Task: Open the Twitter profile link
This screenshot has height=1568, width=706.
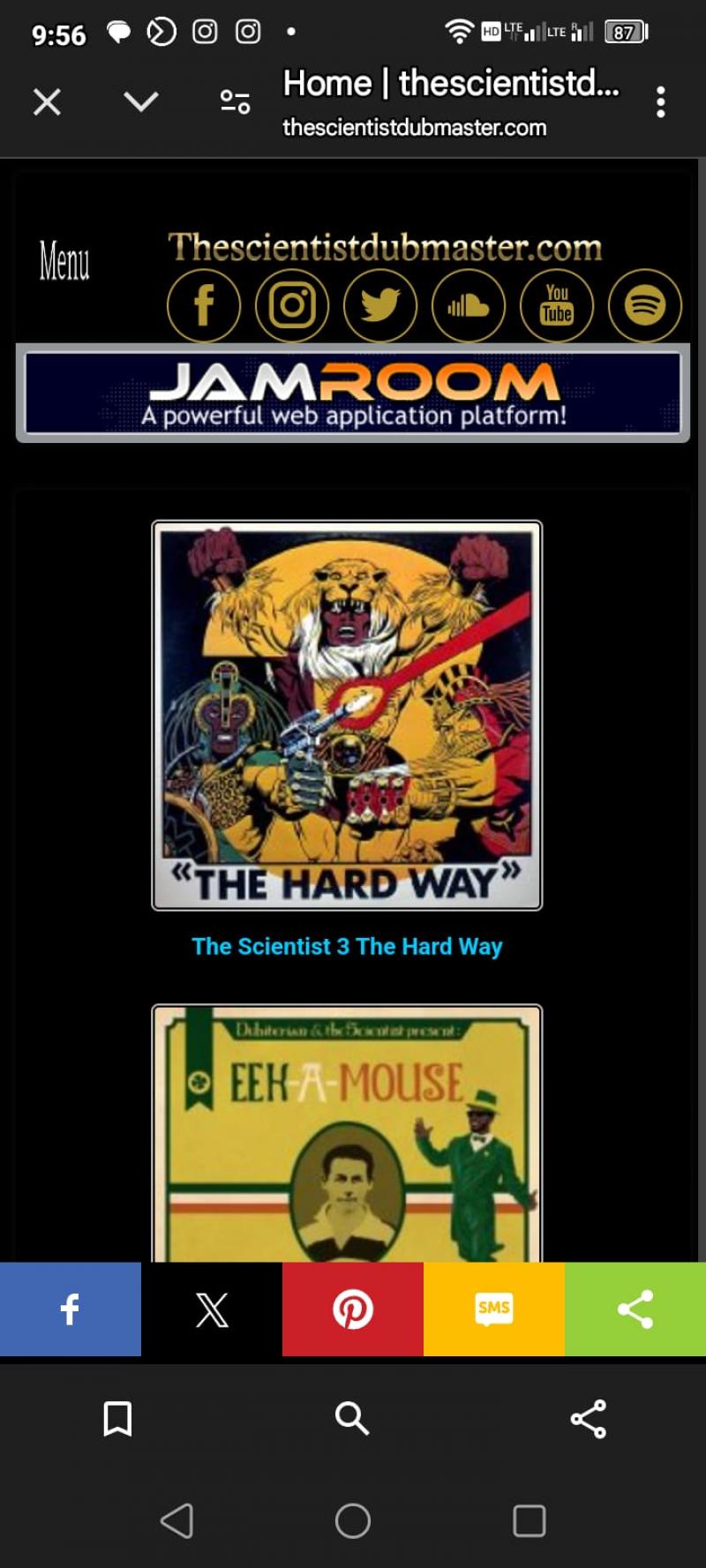Action: click(x=380, y=305)
